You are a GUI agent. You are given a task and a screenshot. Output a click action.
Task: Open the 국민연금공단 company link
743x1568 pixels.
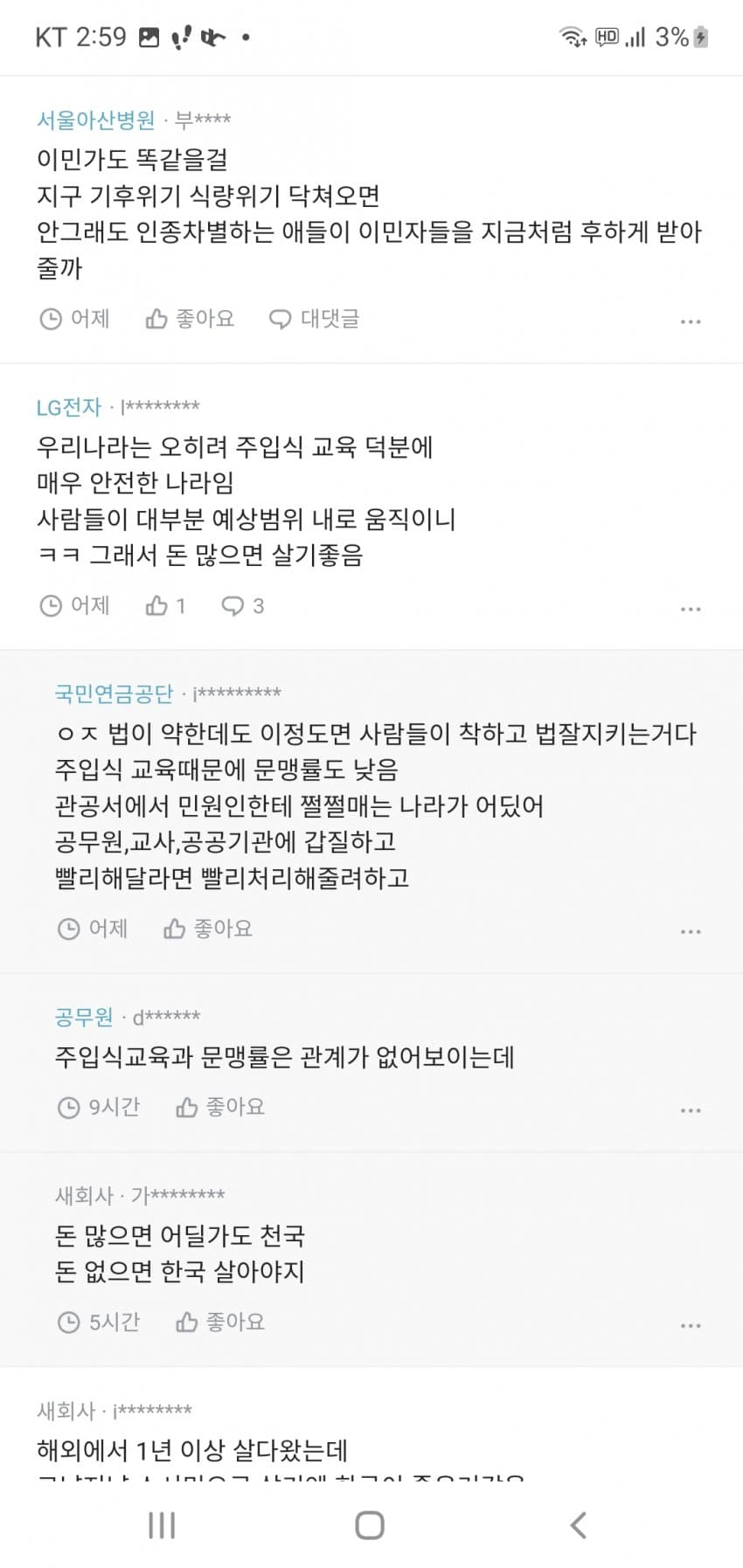point(114,694)
